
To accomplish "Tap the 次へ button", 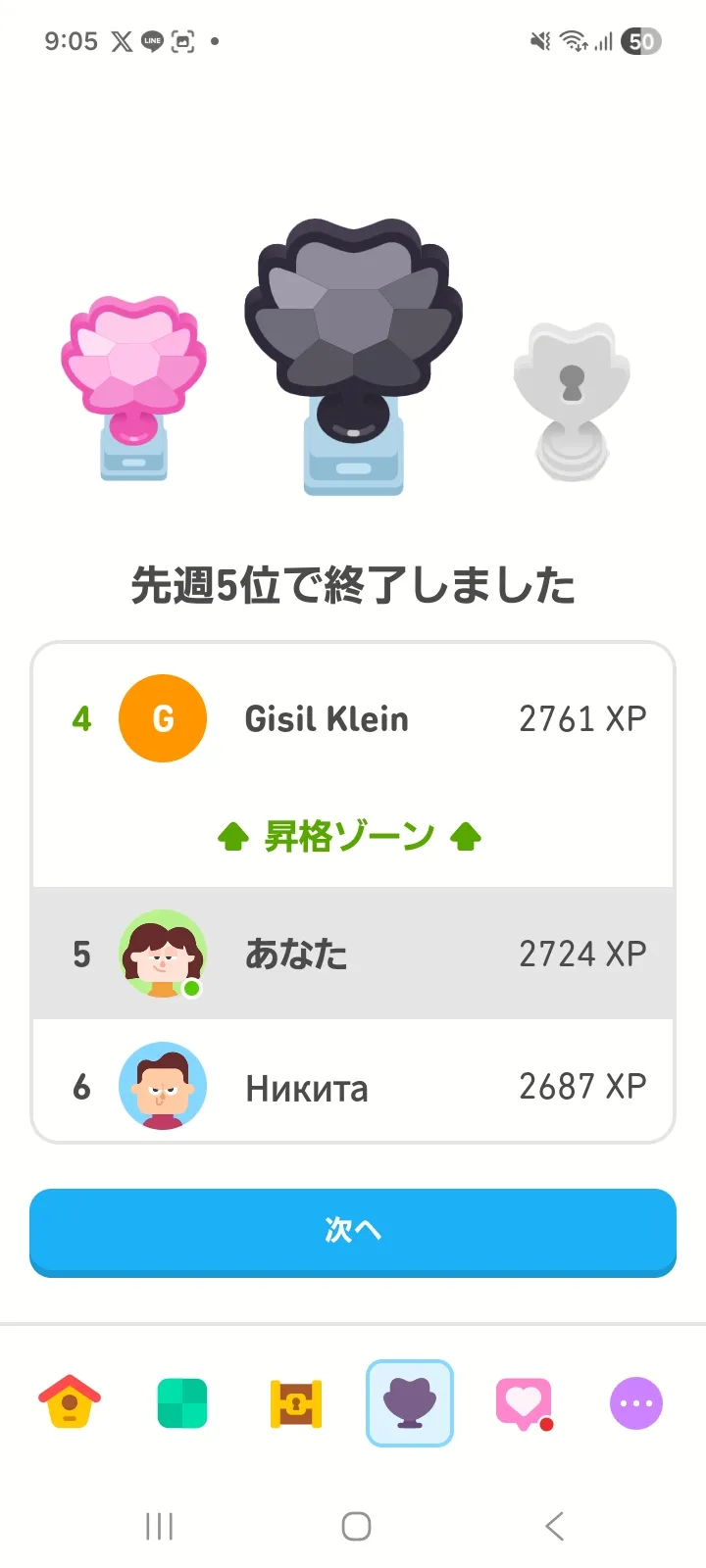I will click(x=353, y=1231).
